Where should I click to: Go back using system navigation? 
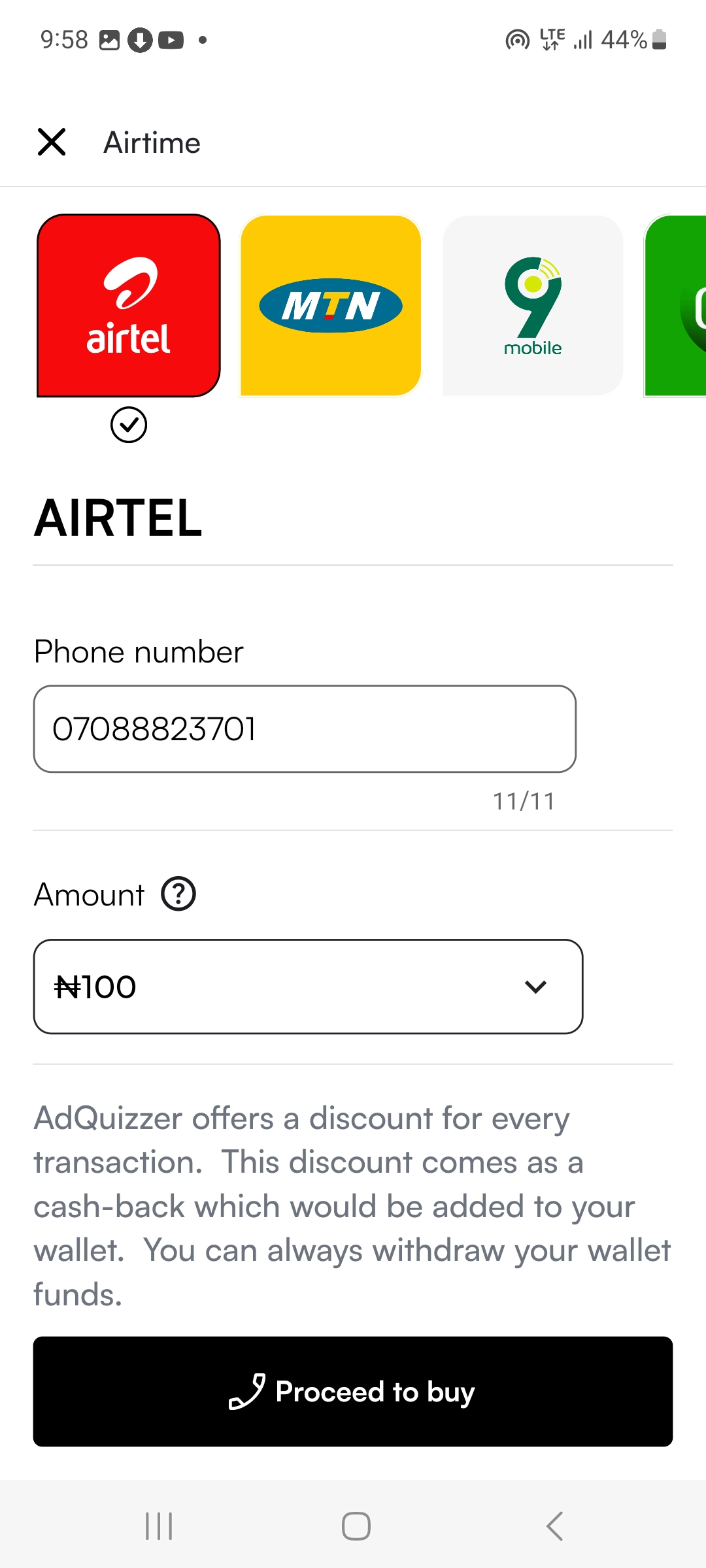554,1526
